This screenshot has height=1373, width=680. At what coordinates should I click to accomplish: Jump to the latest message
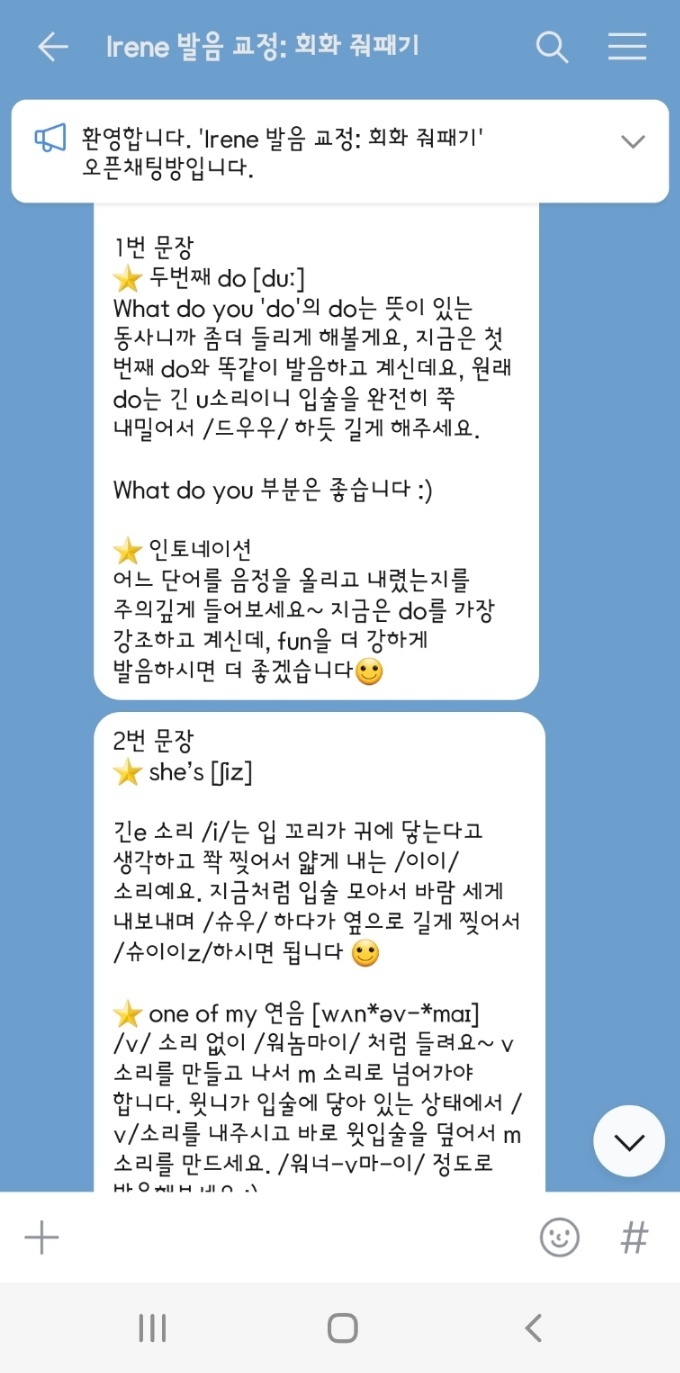pos(628,1141)
